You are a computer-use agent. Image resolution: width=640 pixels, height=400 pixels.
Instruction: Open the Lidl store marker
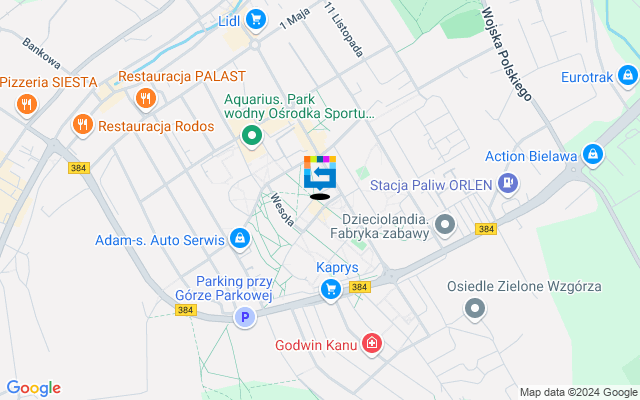pyautogui.click(x=256, y=18)
